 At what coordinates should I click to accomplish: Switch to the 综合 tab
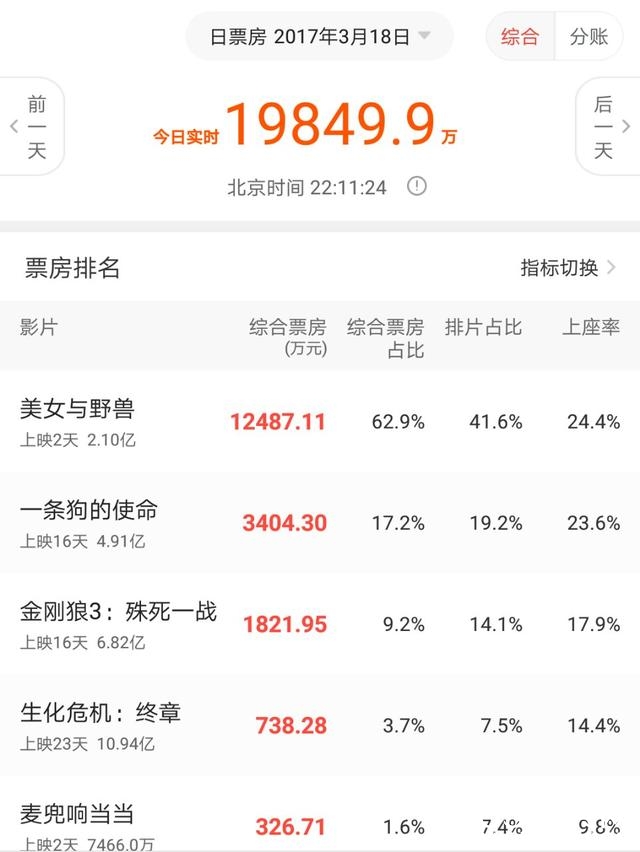[x=520, y=37]
